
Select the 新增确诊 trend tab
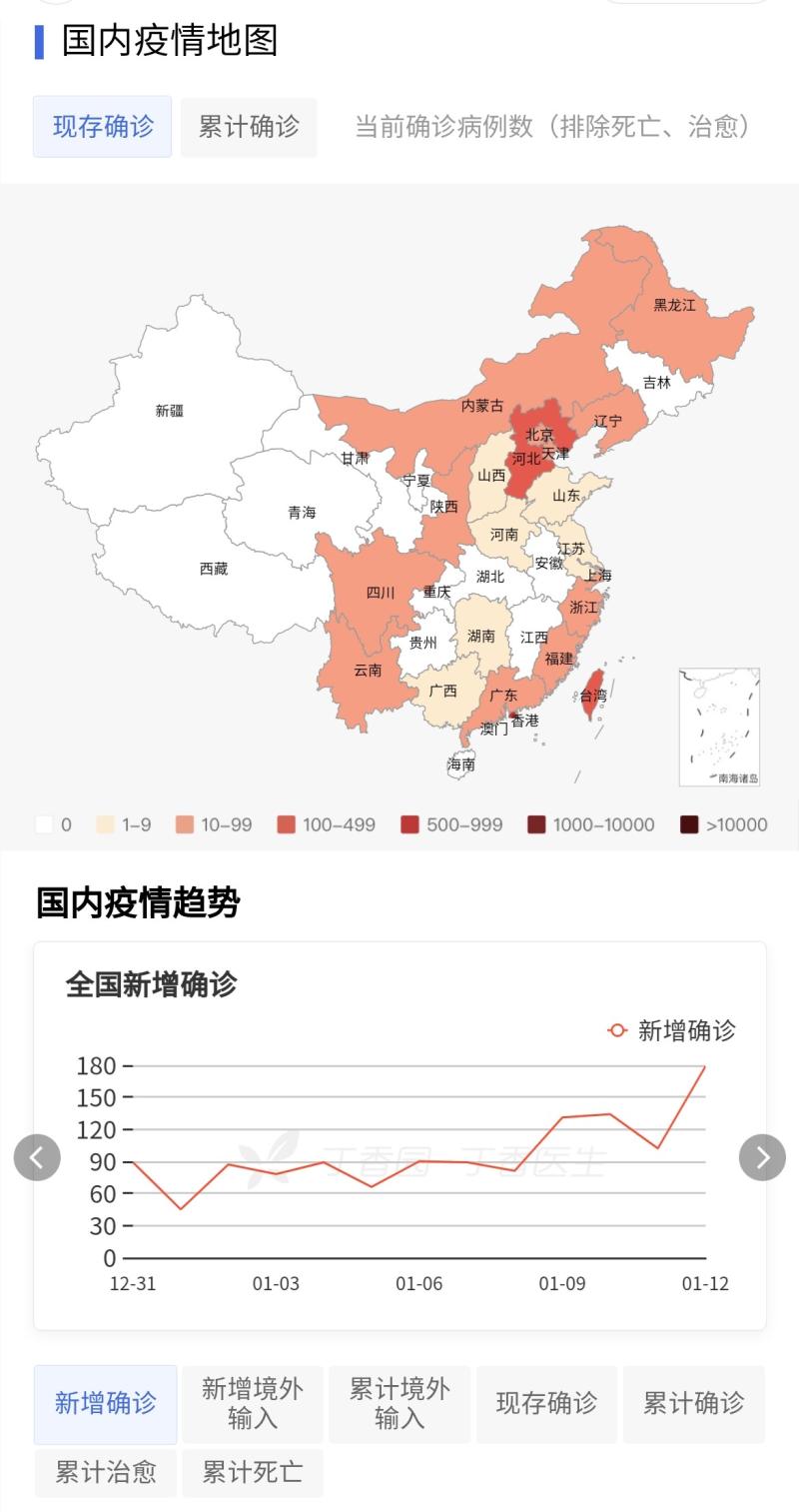coord(106,1403)
